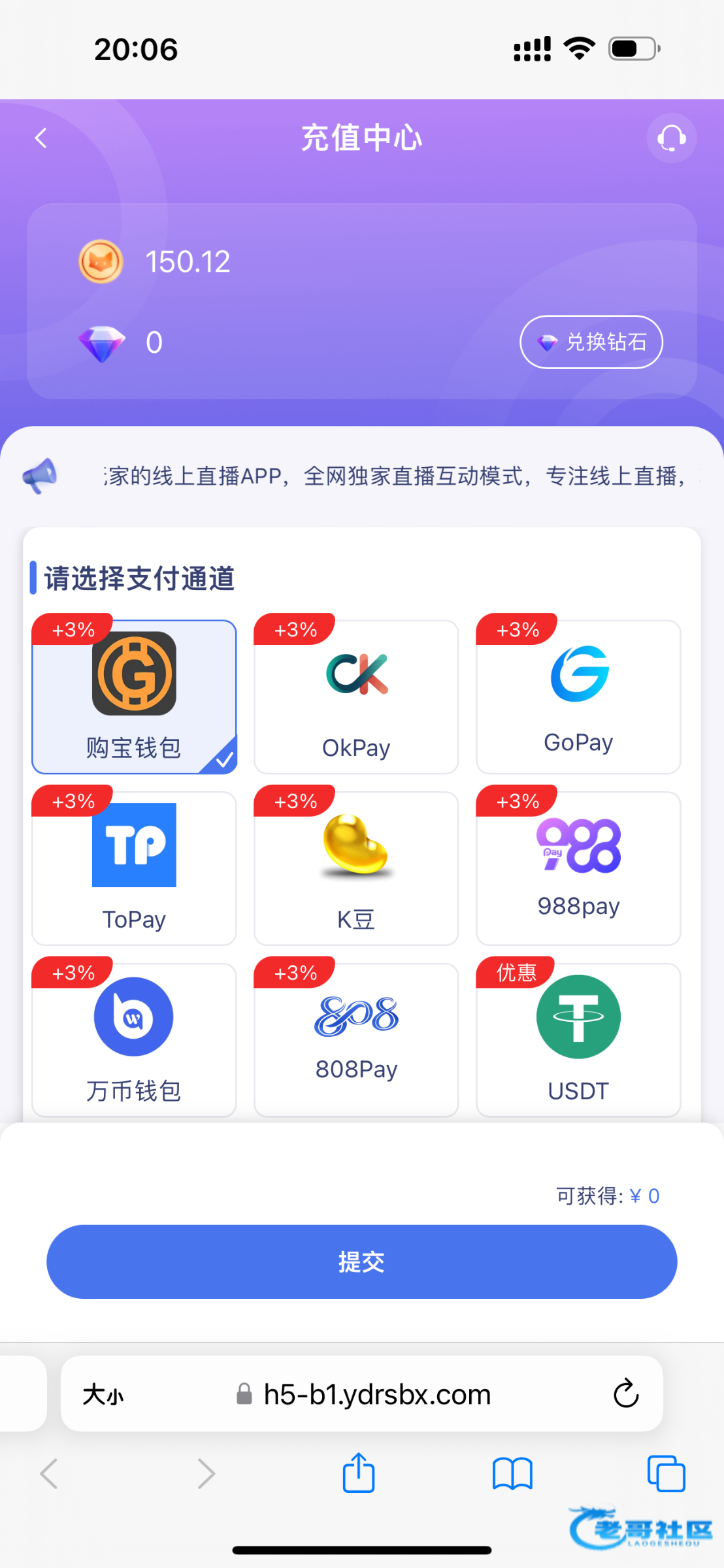The height and width of the screenshot is (1568, 724).
Task: Select 808Pay payment channel
Action: pyautogui.click(x=356, y=1040)
